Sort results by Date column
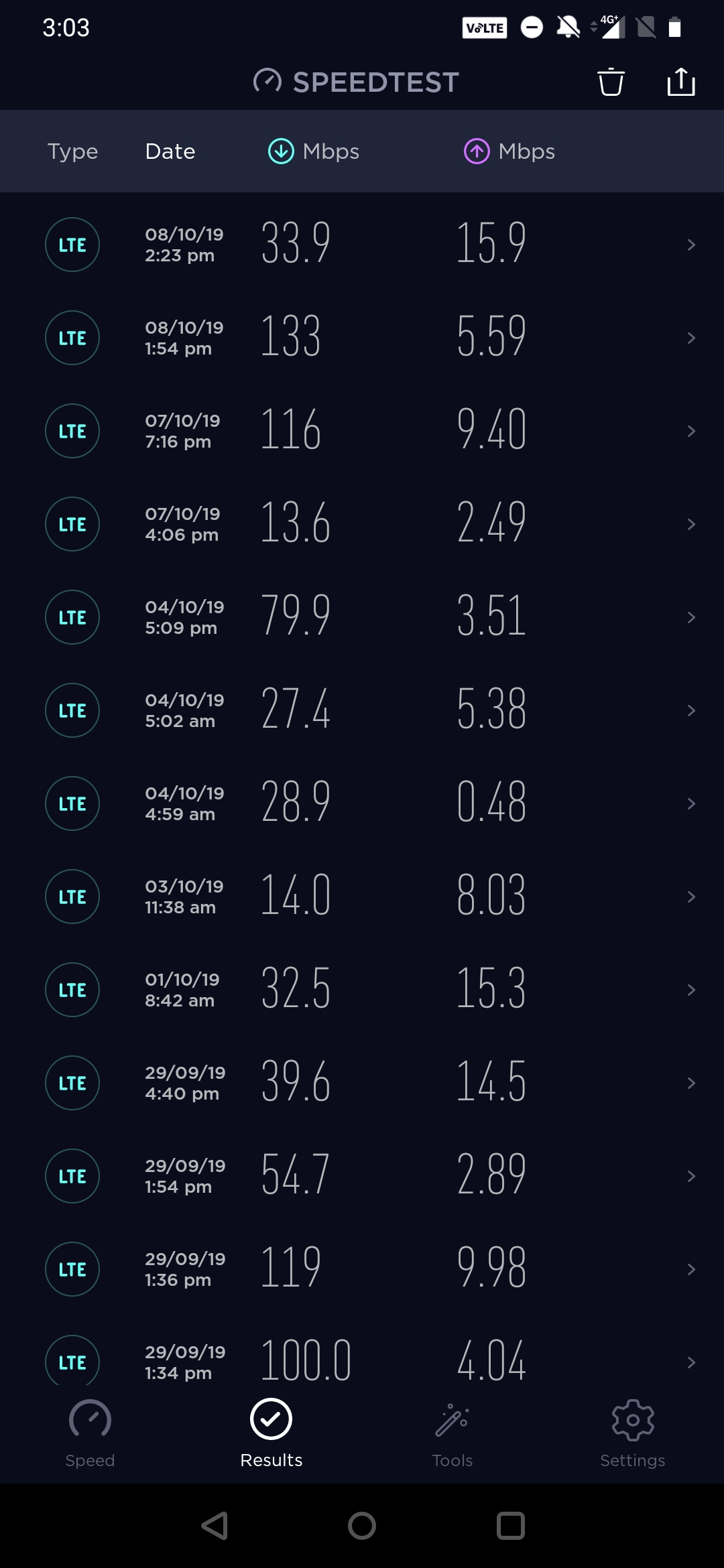 170,151
